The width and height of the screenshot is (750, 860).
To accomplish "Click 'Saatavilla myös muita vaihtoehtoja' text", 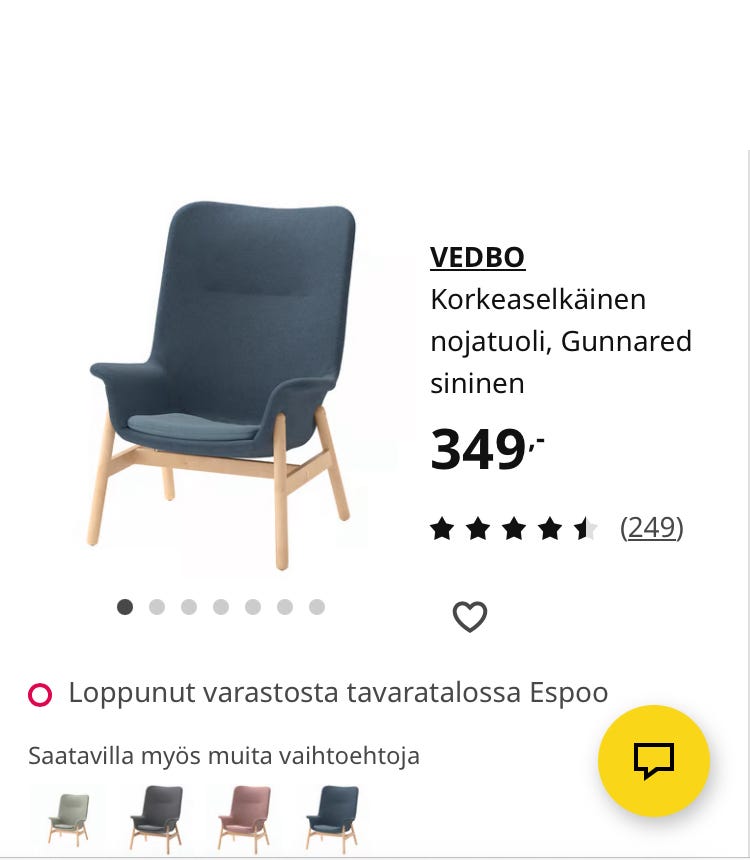I will [224, 756].
